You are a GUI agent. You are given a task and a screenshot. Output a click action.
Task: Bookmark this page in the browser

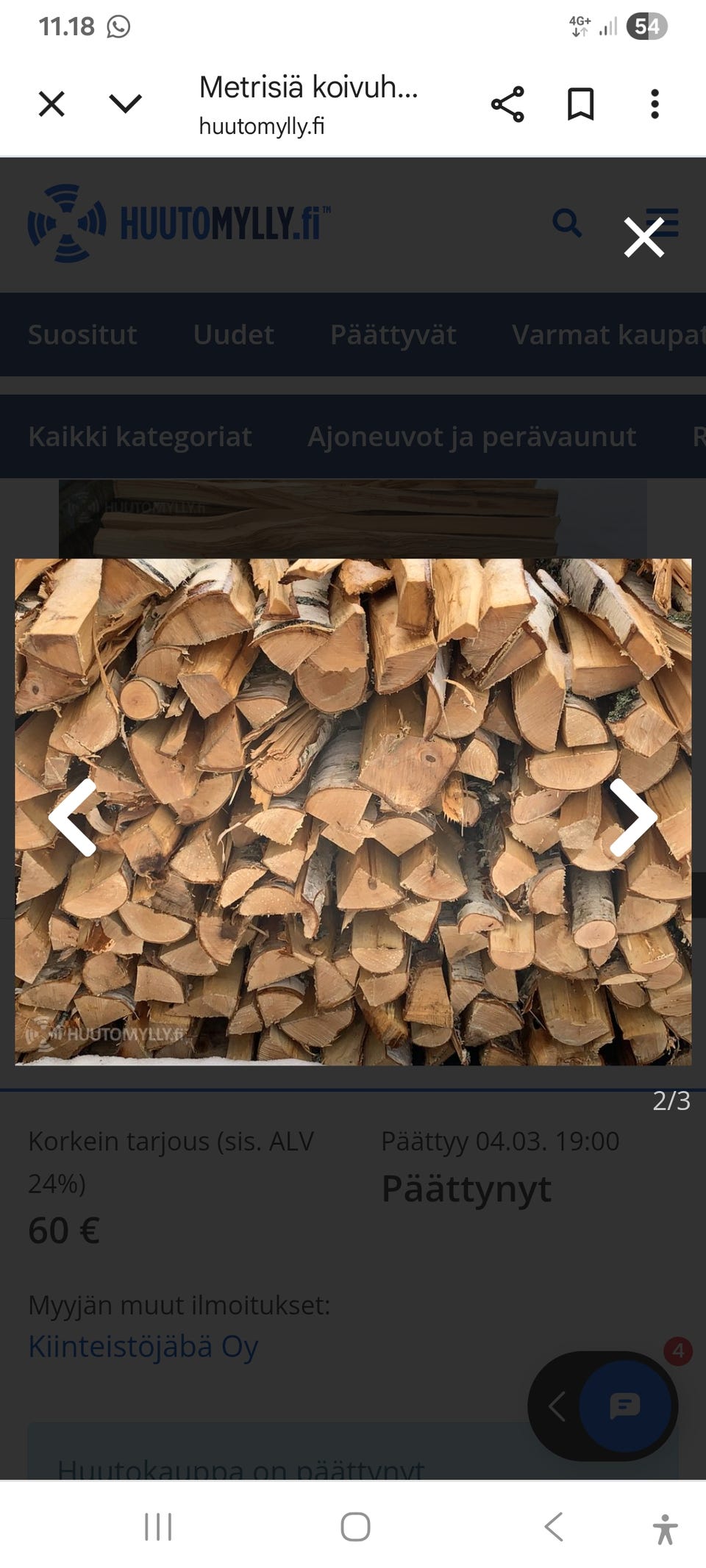580,103
